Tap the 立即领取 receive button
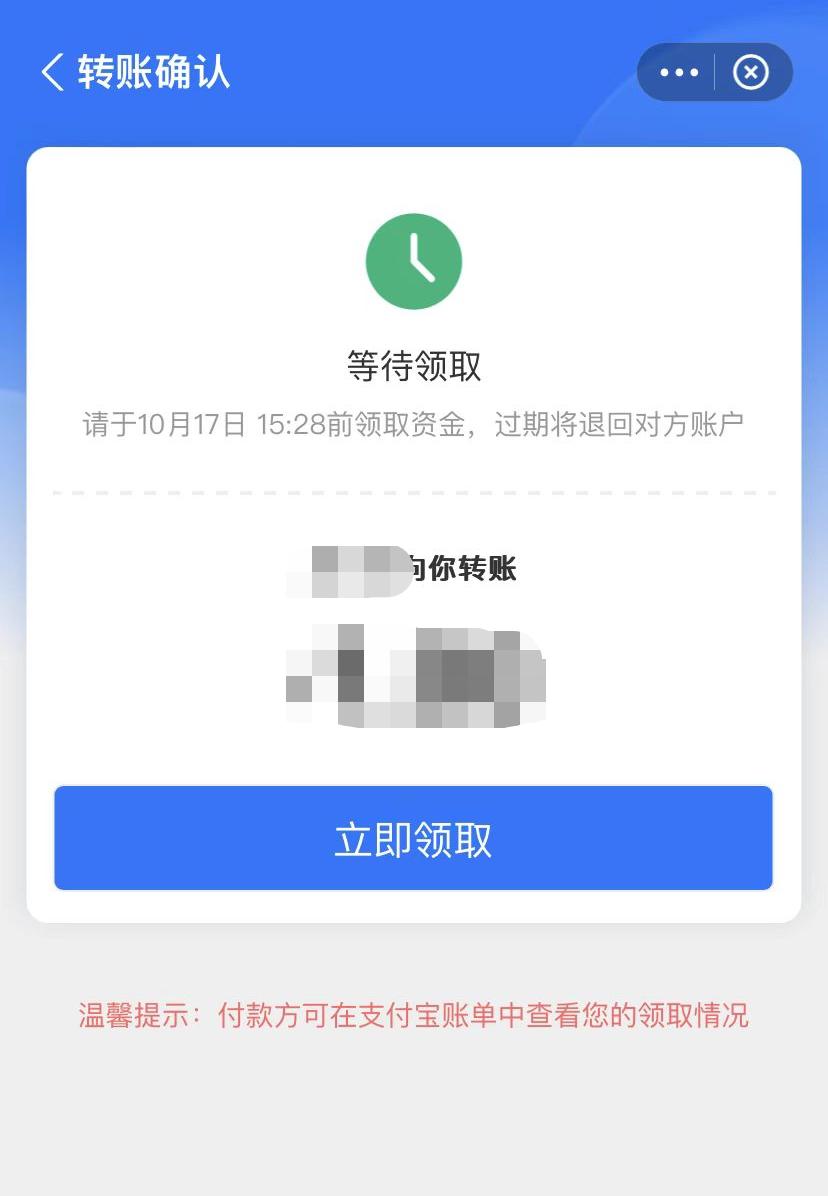Screen dimensions: 828x1196 [x=413, y=838]
